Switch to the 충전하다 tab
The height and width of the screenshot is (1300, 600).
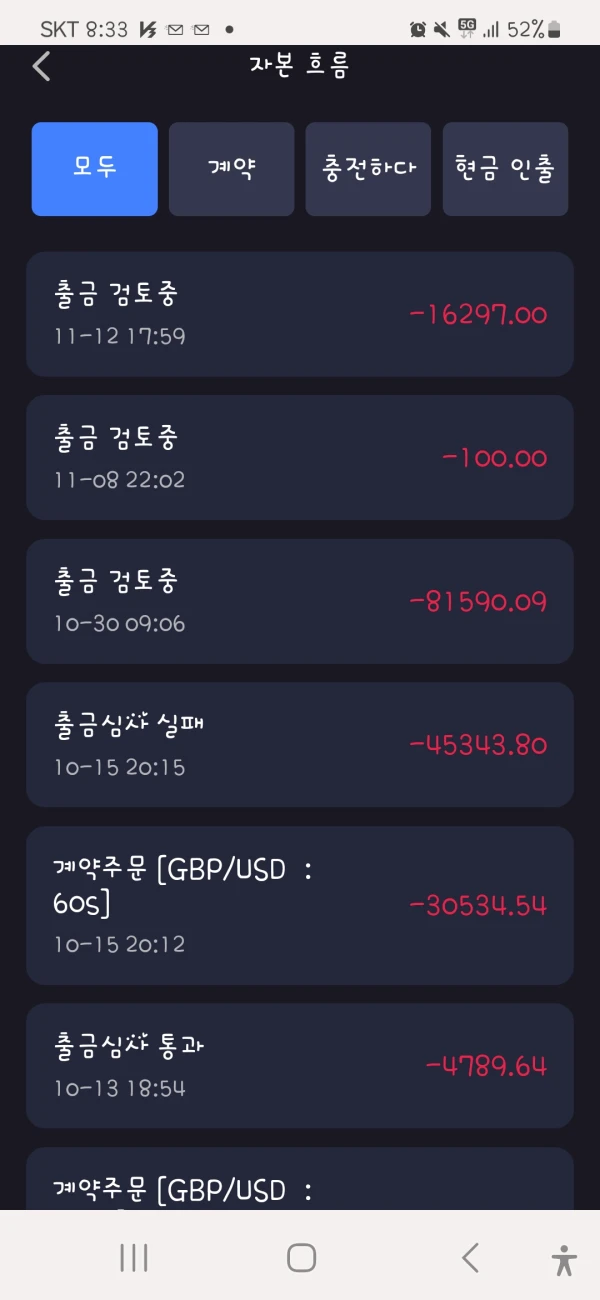tap(368, 169)
